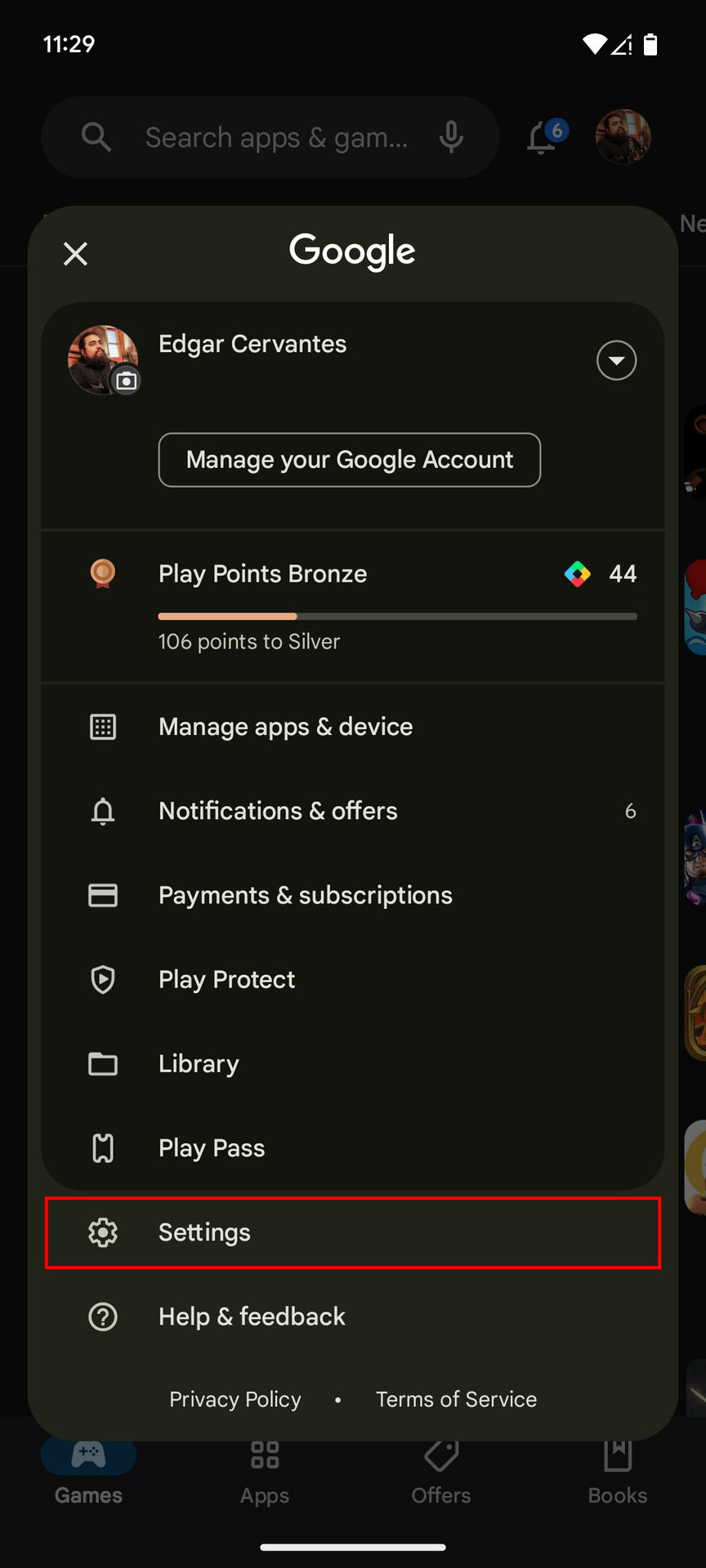Tap Manage your Google Account
The image size is (706, 1568).
[x=349, y=460]
